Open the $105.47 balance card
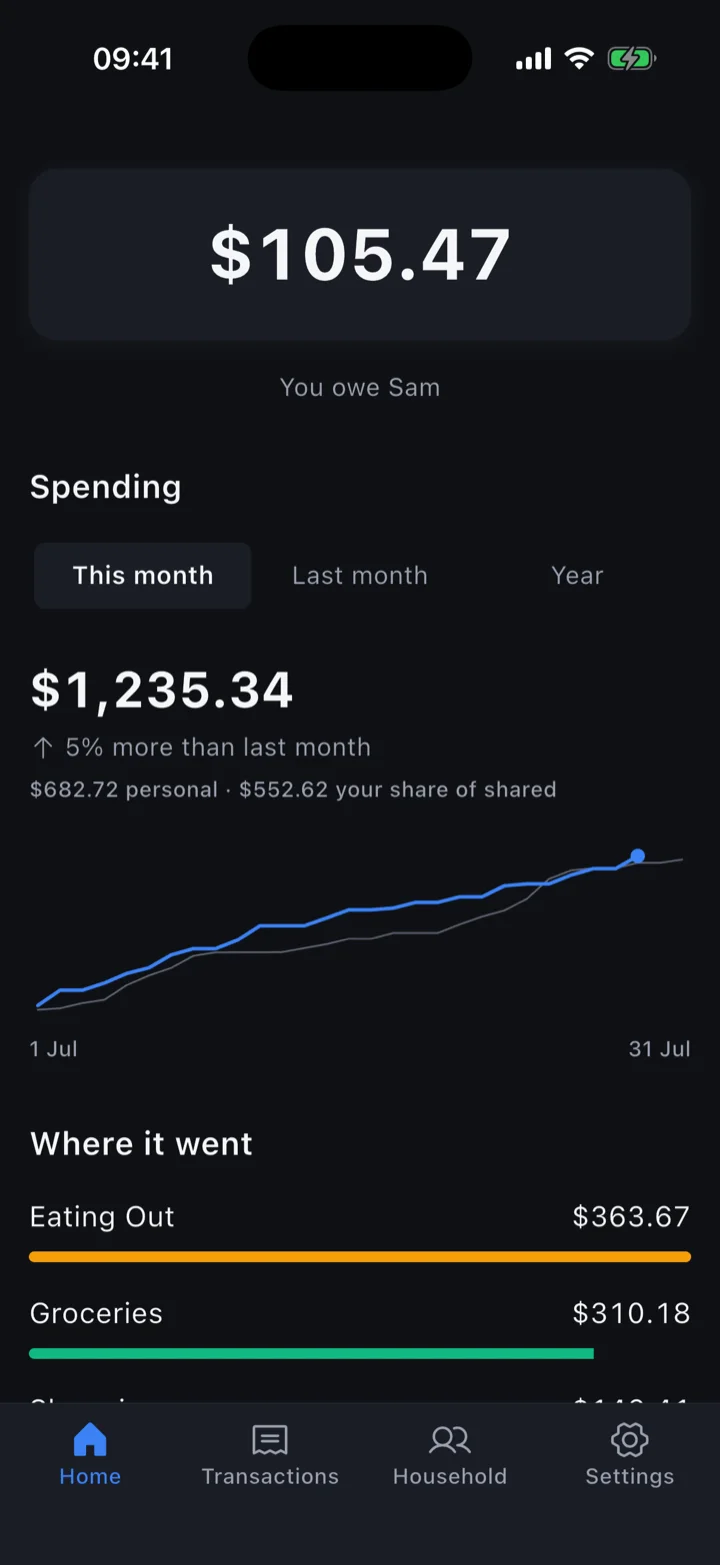 point(360,254)
